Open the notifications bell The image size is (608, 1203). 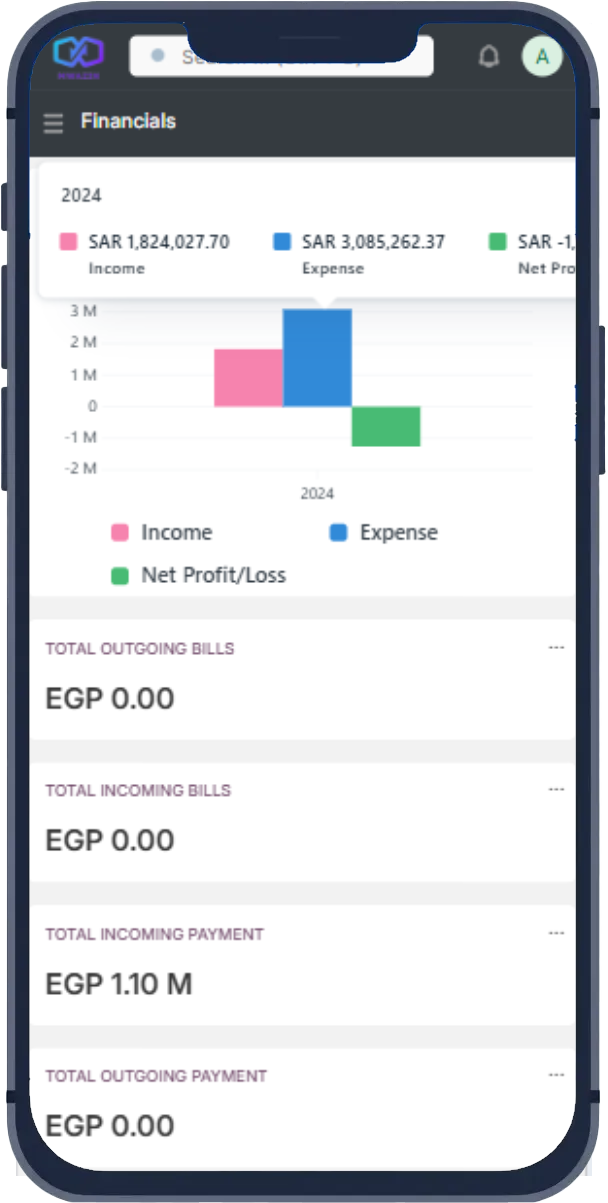[x=488, y=57]
